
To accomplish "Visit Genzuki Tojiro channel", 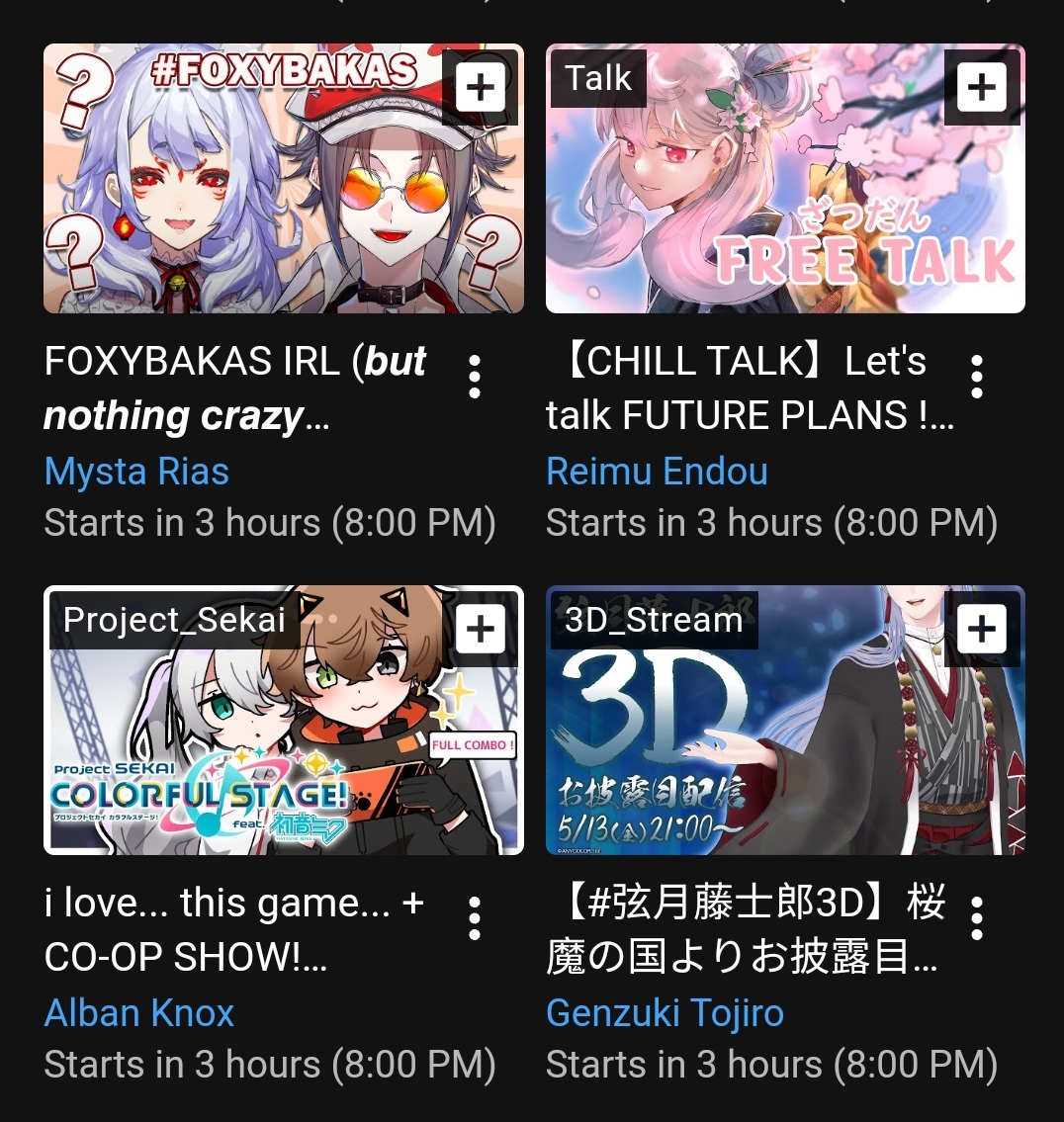I will coord(665,1013).
